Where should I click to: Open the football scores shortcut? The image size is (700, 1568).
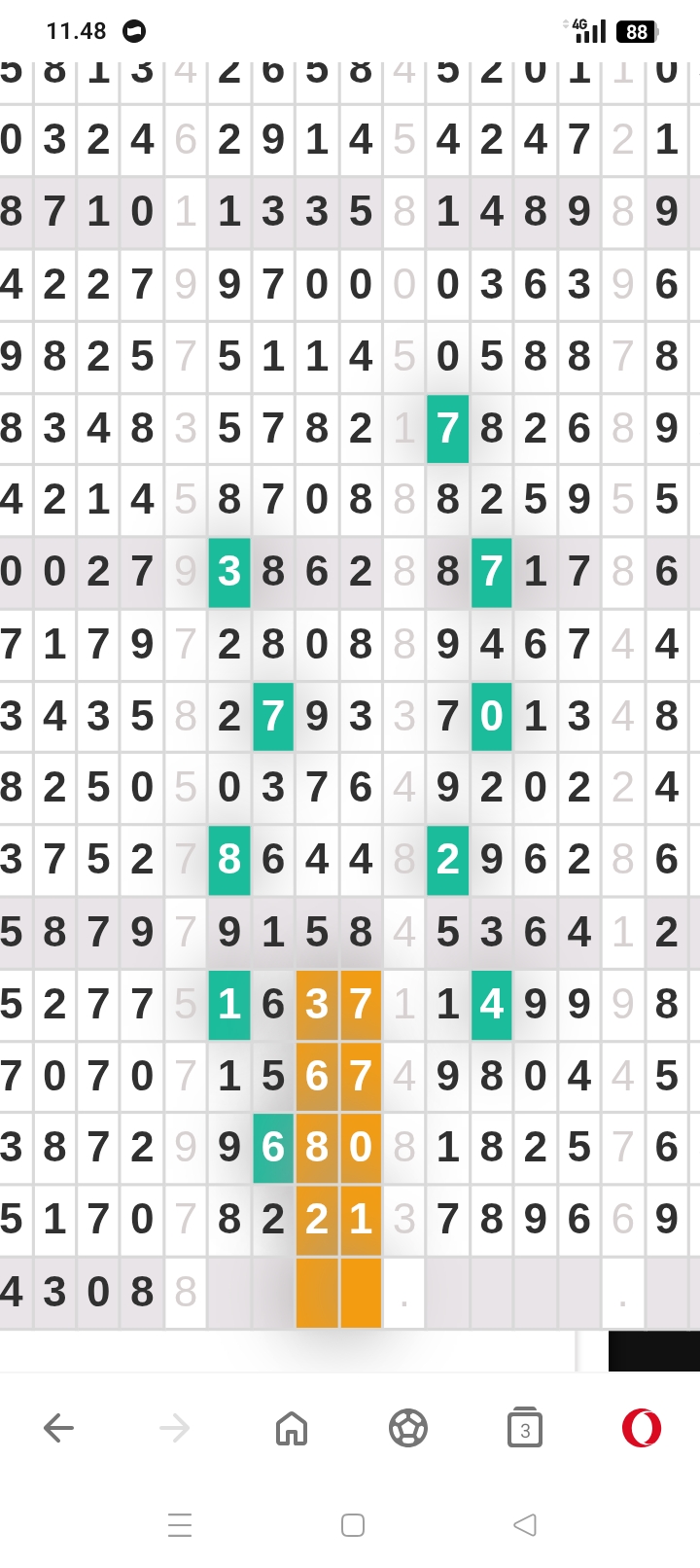pyautogui.click(x=407, y=1428)
